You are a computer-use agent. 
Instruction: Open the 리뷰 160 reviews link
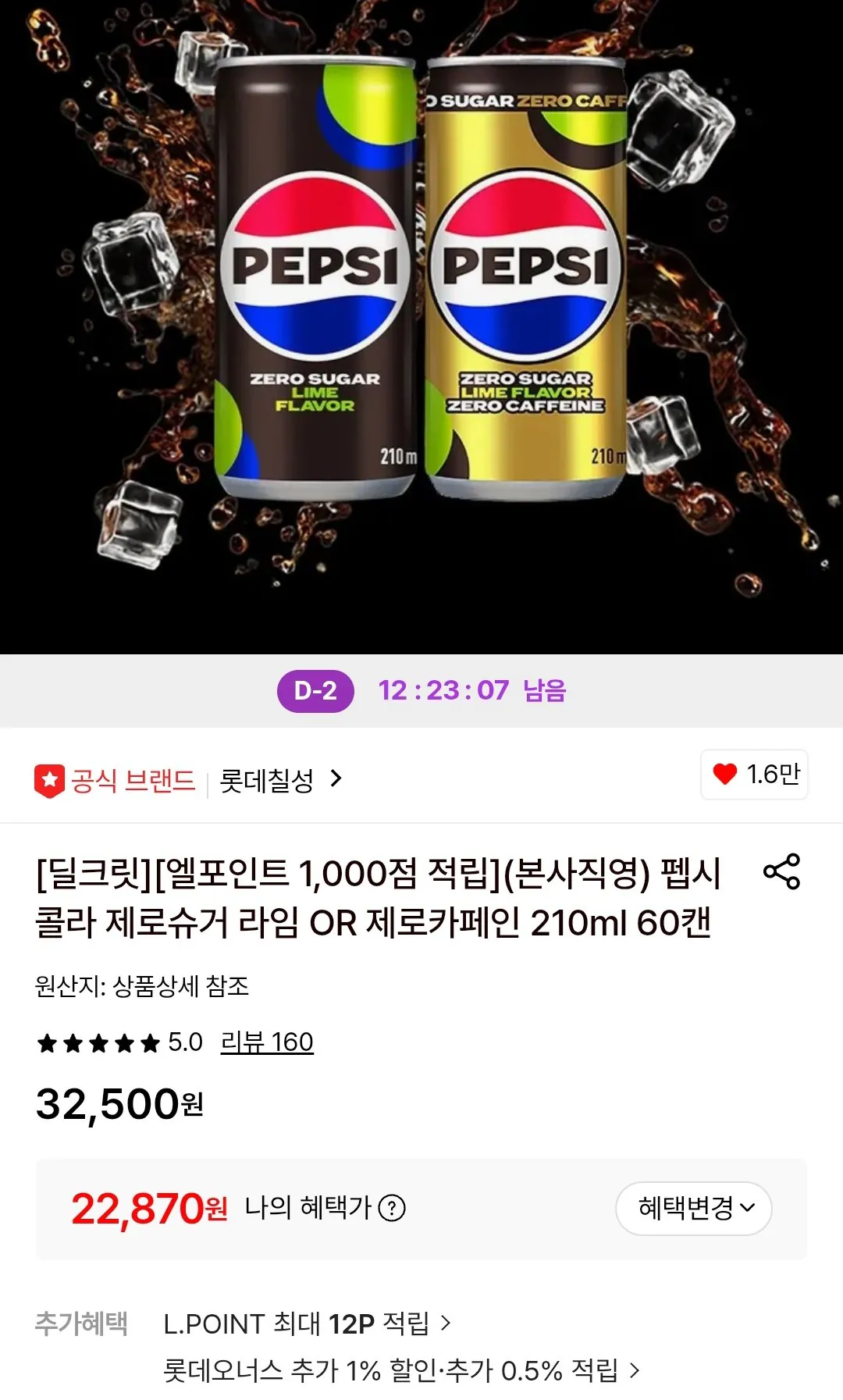pyautogui.click(x=264, y=1041)
